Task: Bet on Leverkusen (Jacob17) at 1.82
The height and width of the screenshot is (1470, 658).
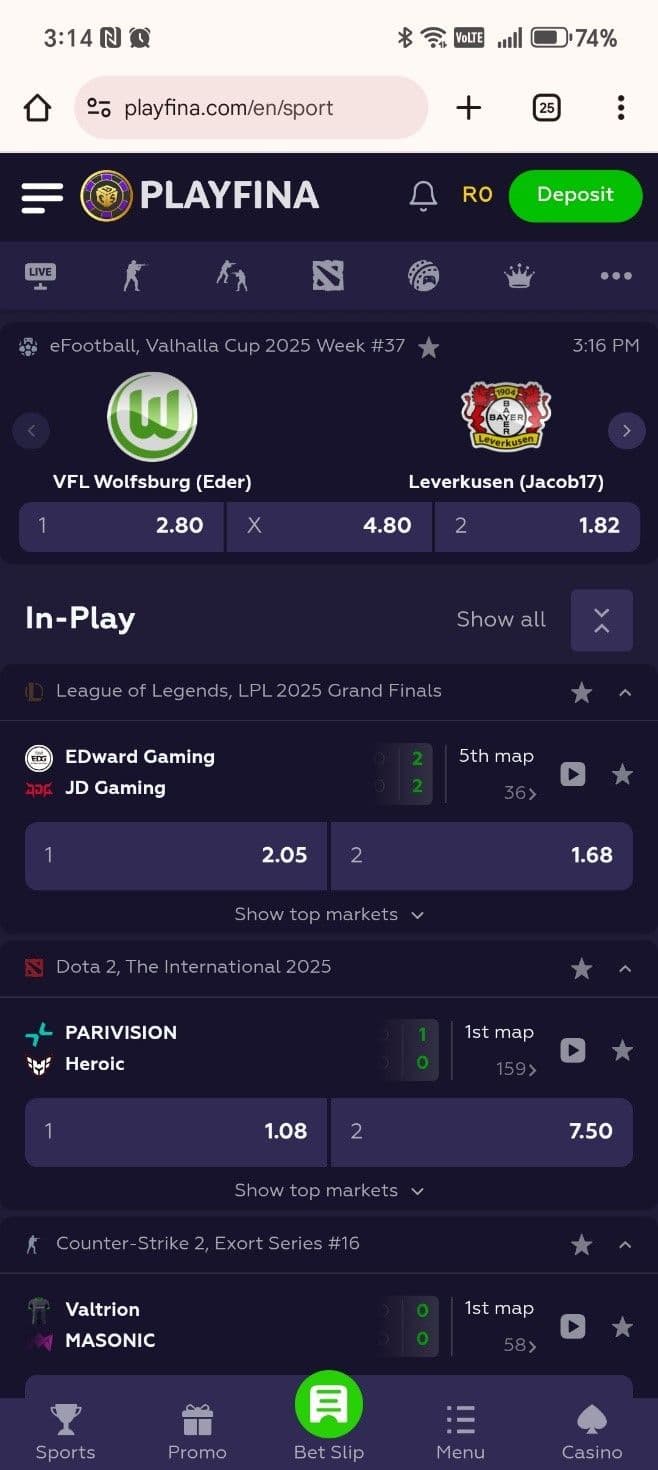Action: point(537,526)
